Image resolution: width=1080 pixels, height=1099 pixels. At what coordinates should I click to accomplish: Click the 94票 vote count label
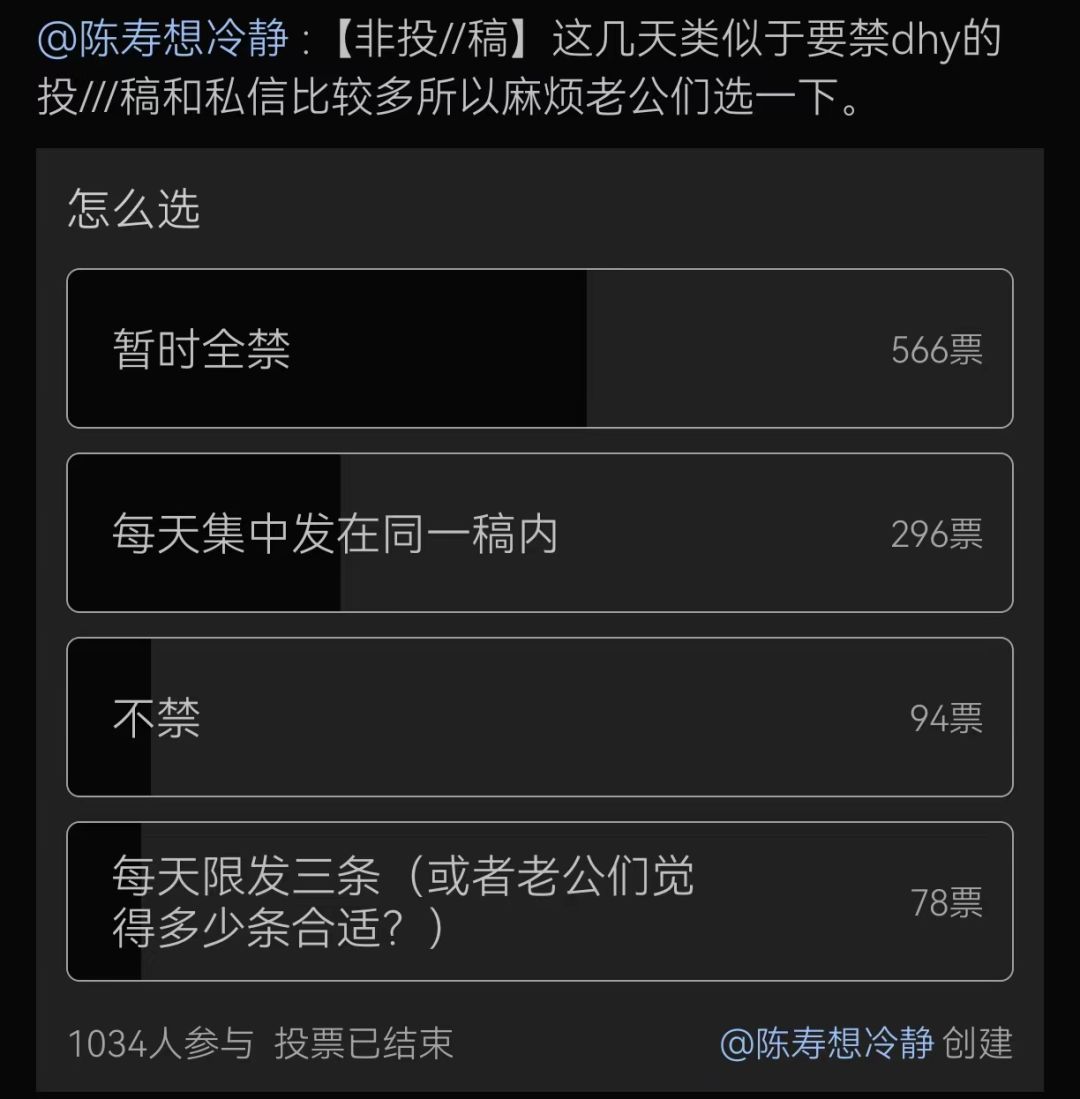[x=947, y=717]
